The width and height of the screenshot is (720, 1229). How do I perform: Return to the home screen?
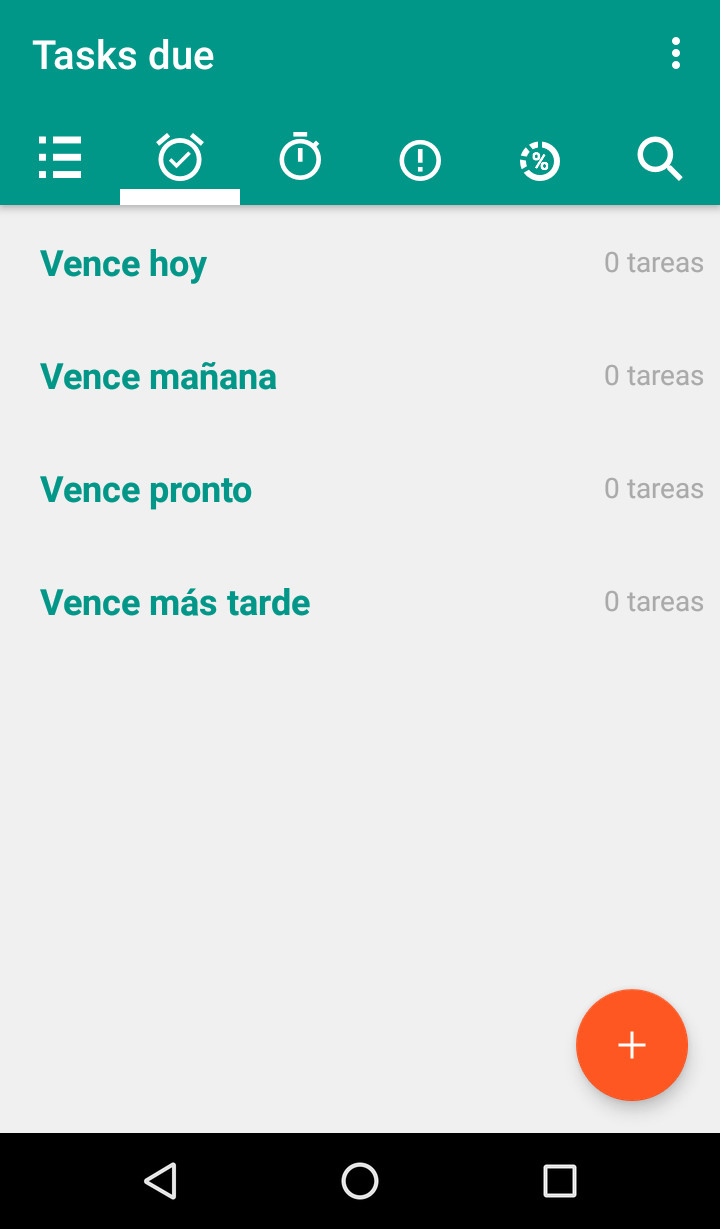click(x=360, y=1181)
